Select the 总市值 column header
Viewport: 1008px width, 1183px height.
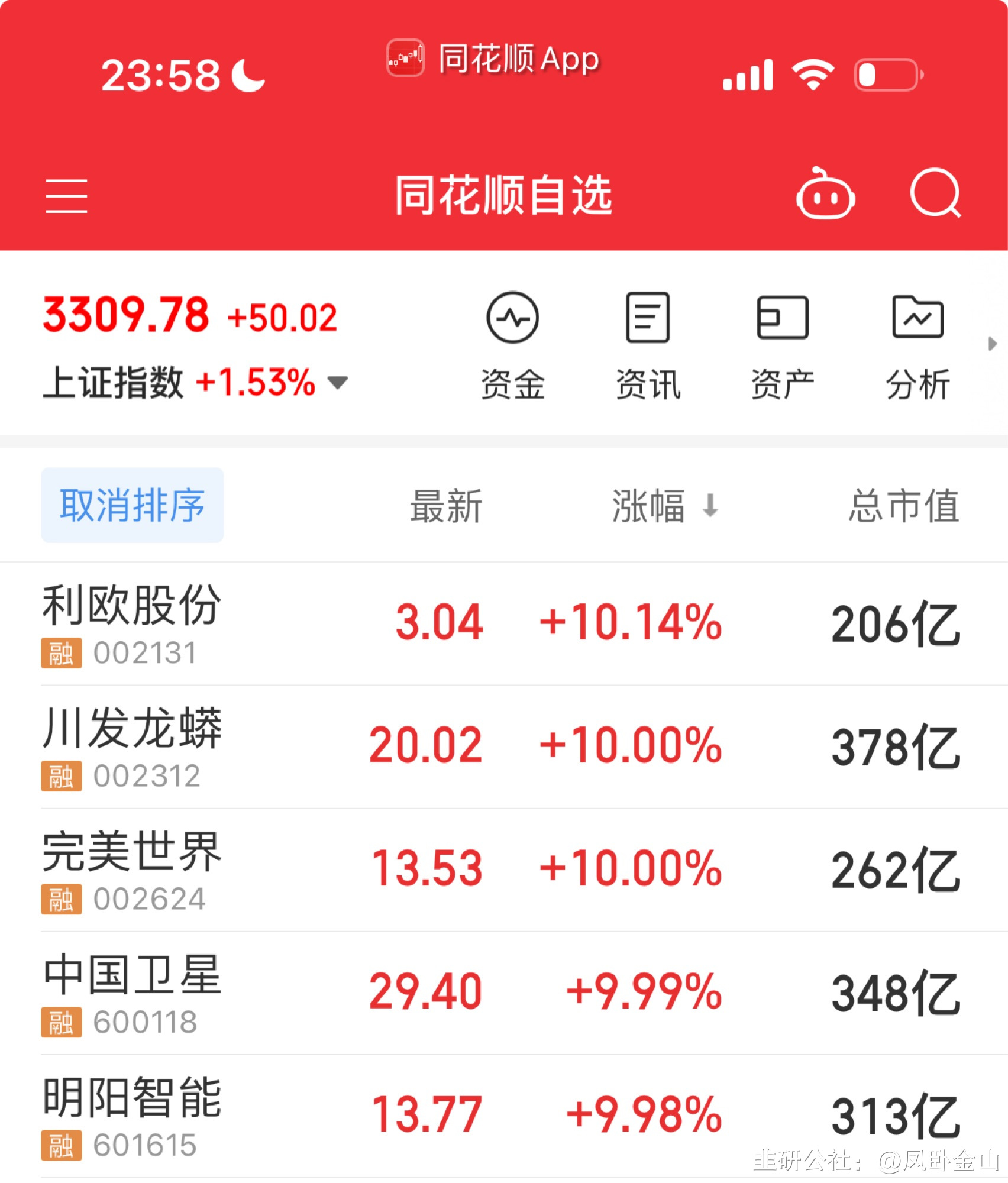click(x=902, y=506)
